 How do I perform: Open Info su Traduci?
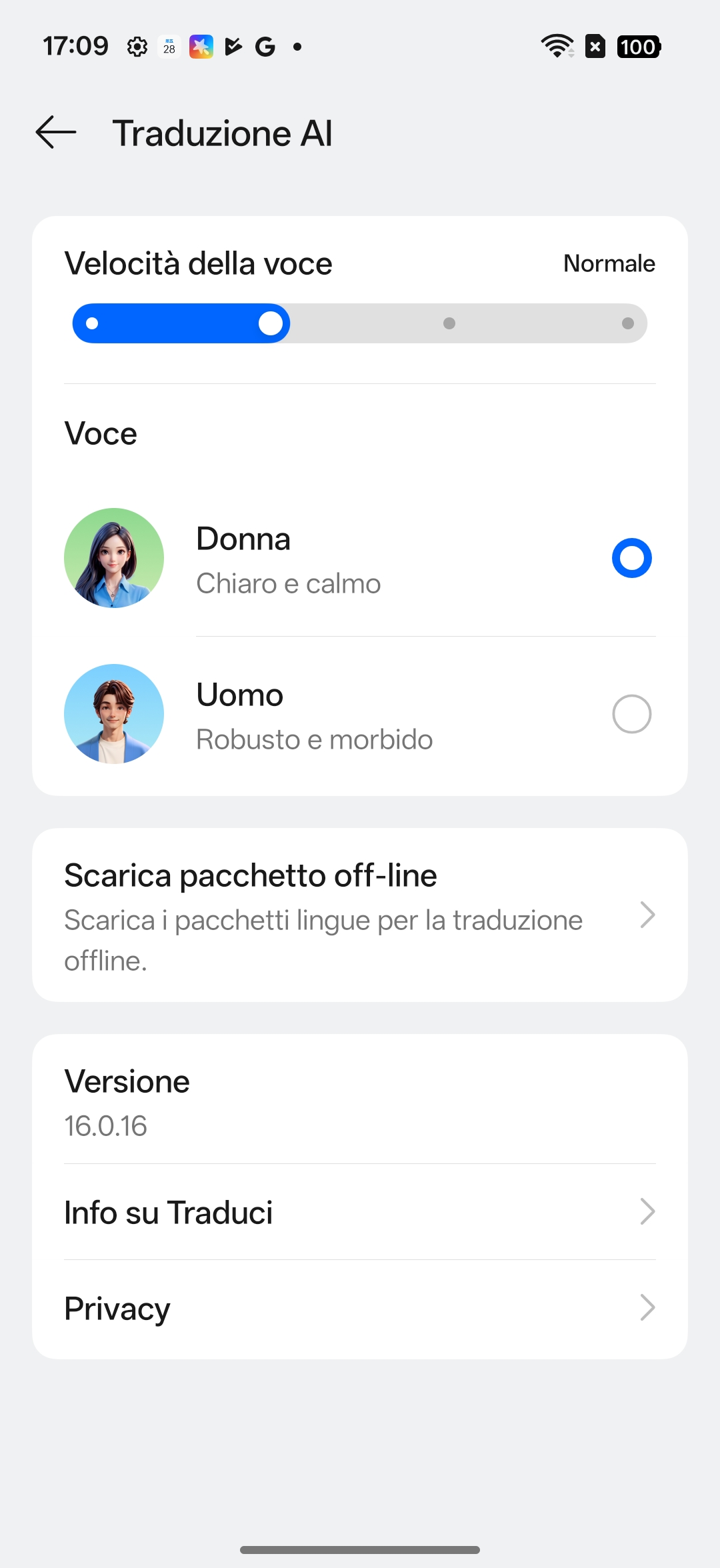(x=360, y=1212)
